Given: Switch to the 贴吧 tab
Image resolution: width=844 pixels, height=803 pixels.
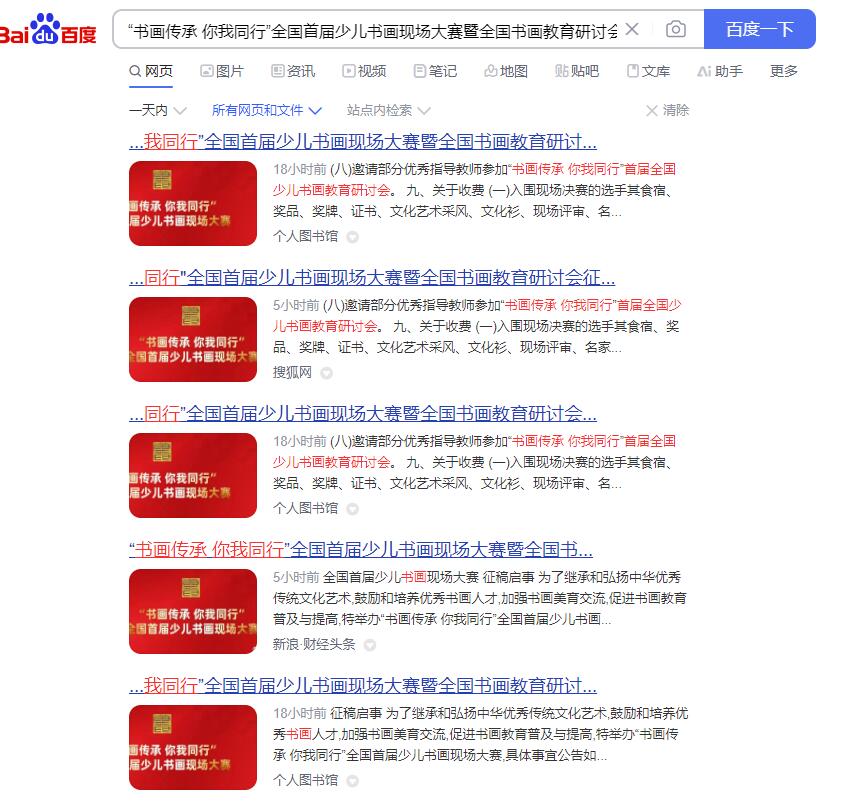Looking at the screenshot, I should point(577,71).
